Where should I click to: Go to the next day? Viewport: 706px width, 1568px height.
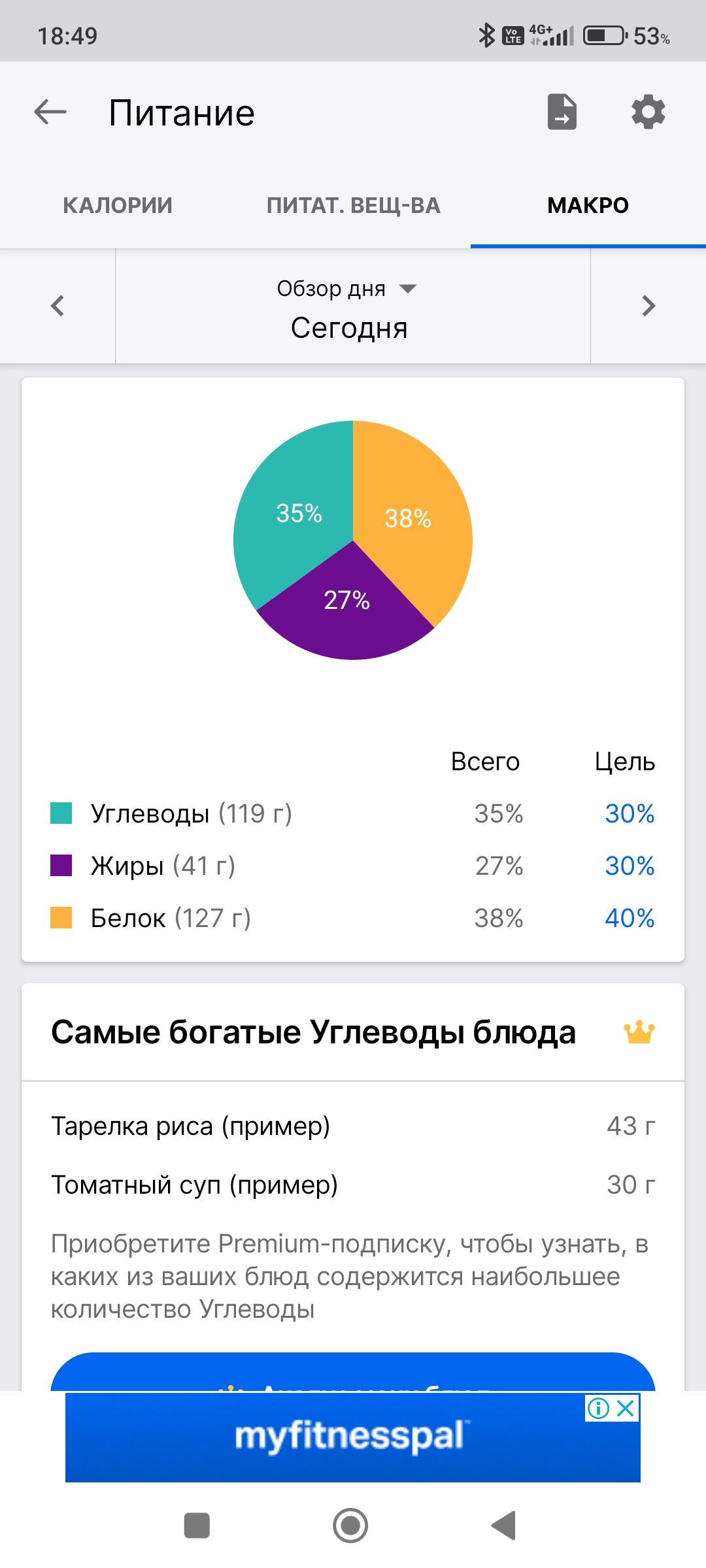tap(648, 306)
